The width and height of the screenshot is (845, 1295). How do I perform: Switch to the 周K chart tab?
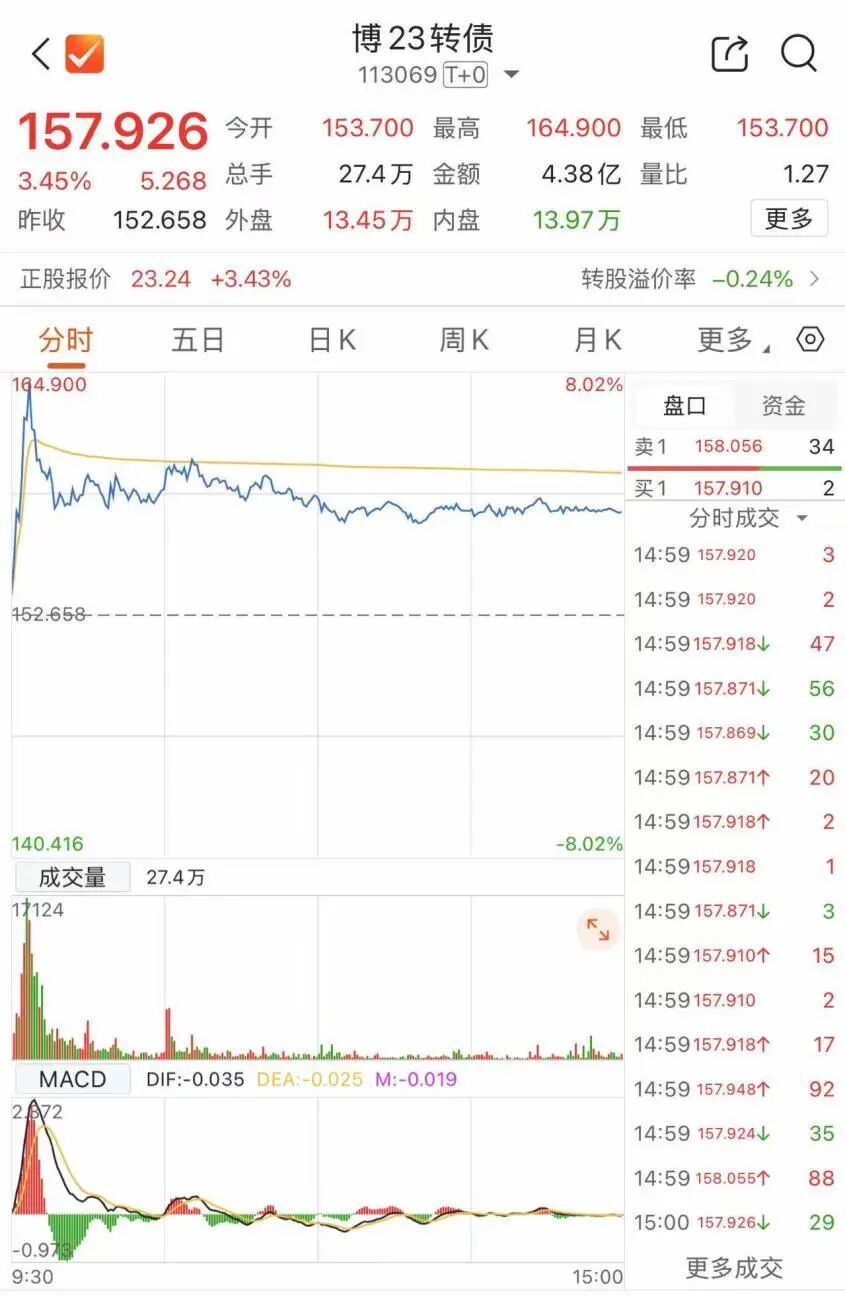[463, 340]
